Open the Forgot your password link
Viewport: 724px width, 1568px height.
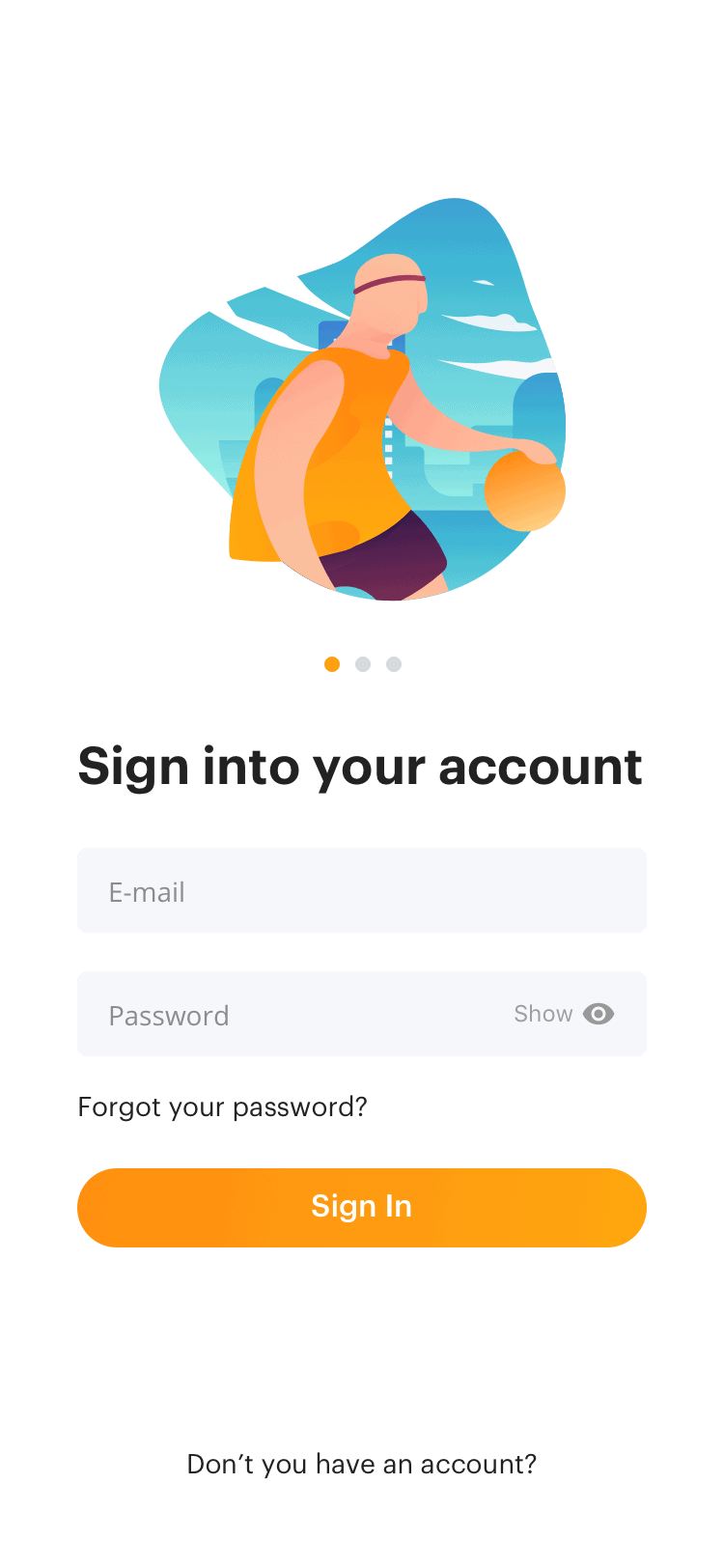click(222, 1106)
